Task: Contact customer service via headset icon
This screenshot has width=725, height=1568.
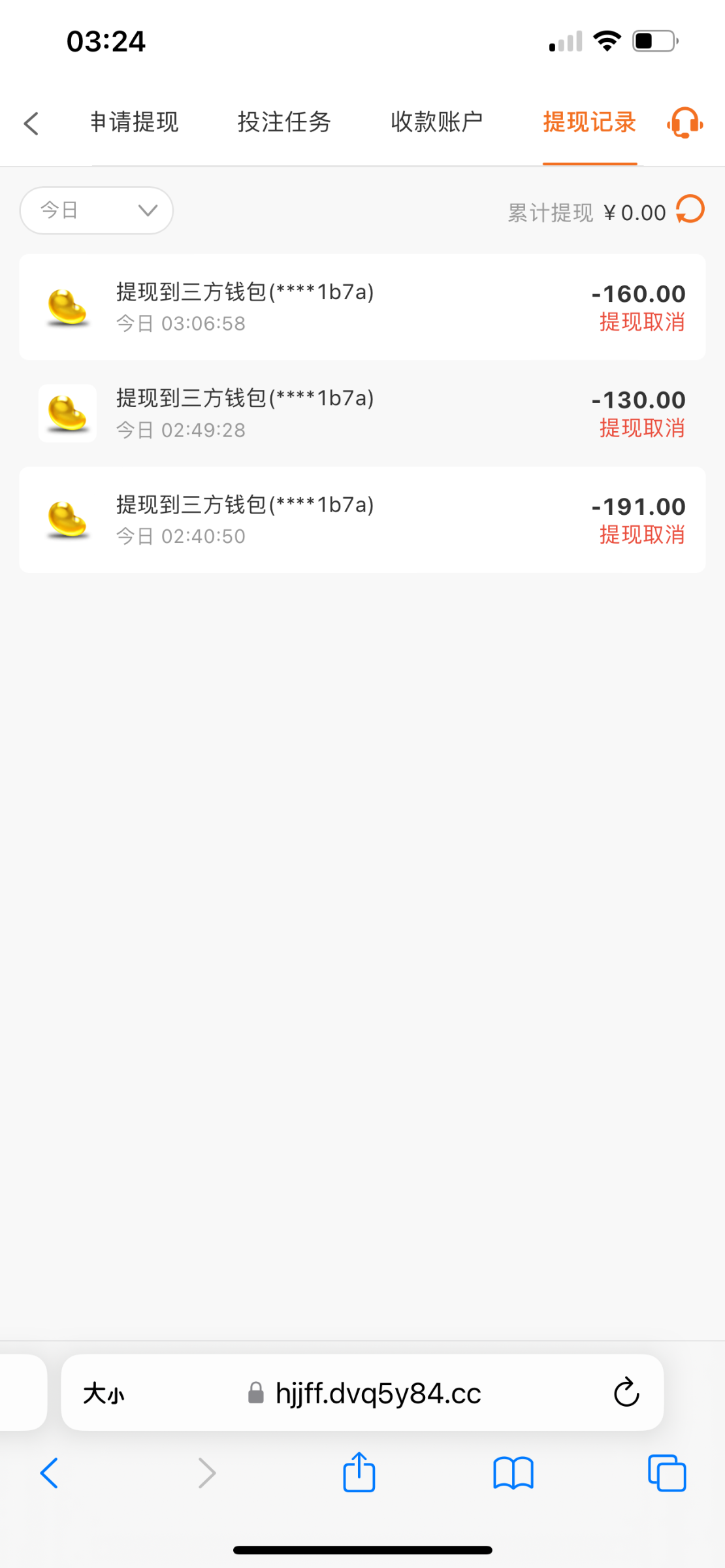Action: (x=685, y=122)
